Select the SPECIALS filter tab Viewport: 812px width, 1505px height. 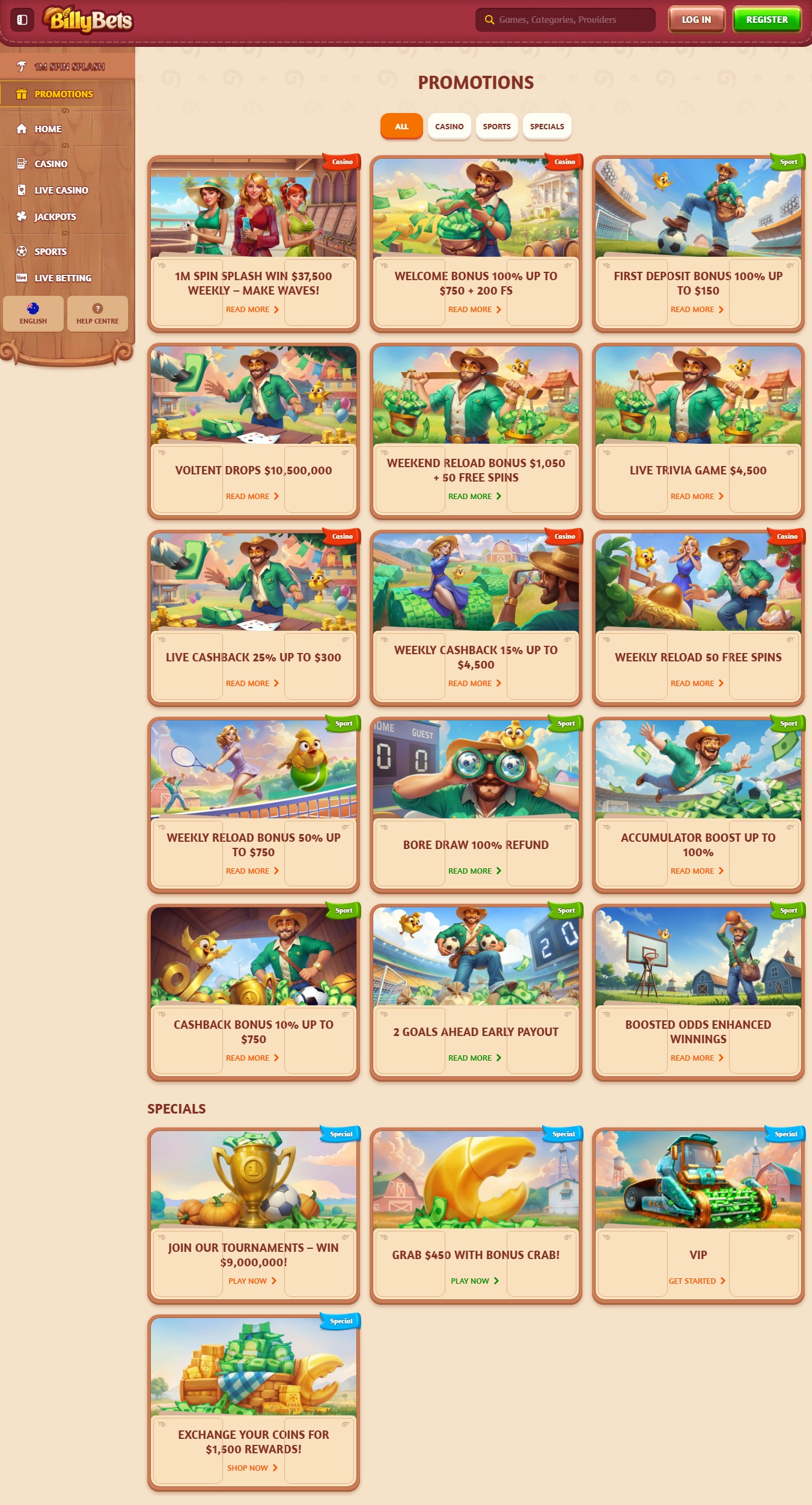(547, 127)
